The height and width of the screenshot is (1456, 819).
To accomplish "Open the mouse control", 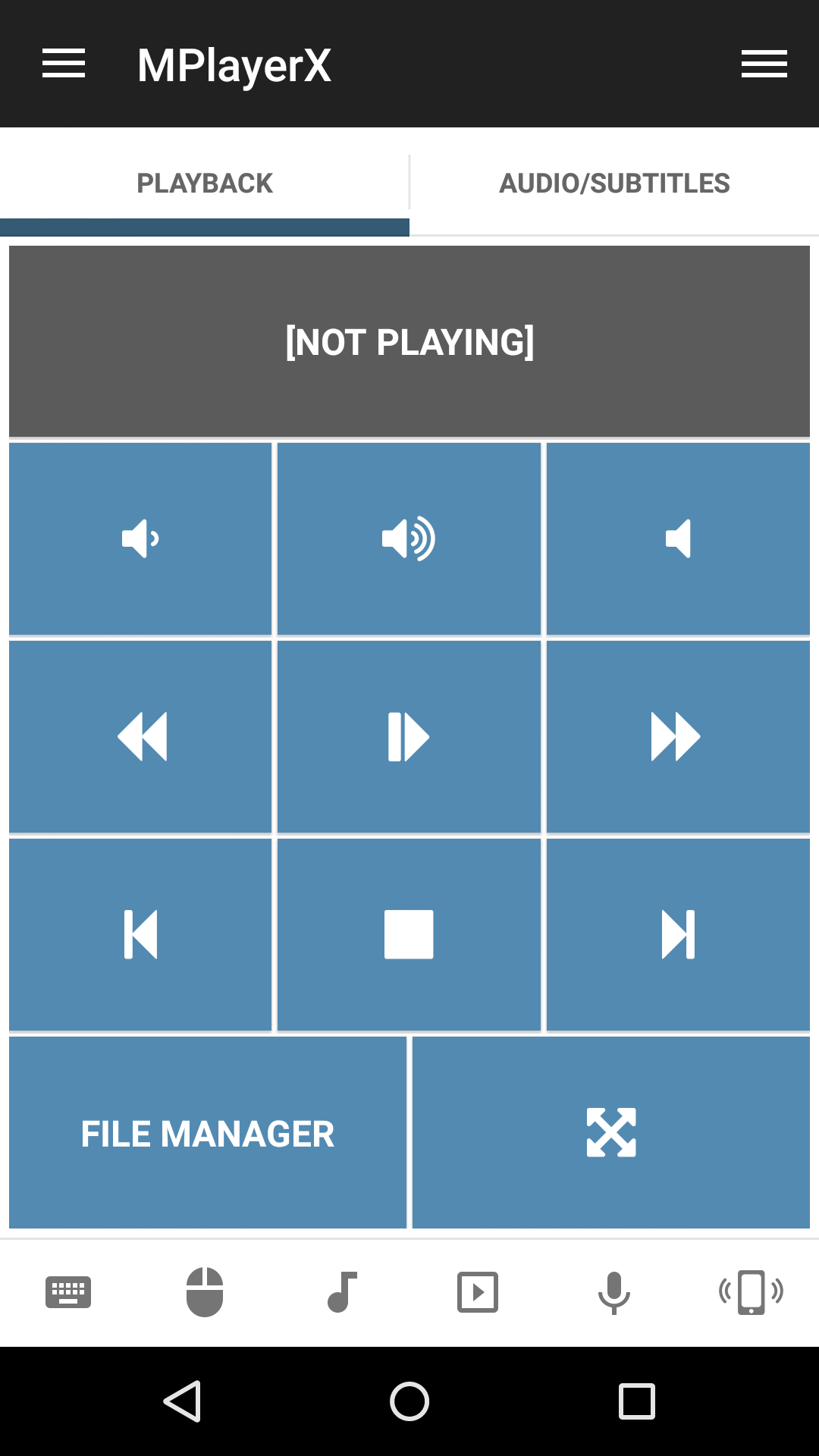I will pos(205,1292).
